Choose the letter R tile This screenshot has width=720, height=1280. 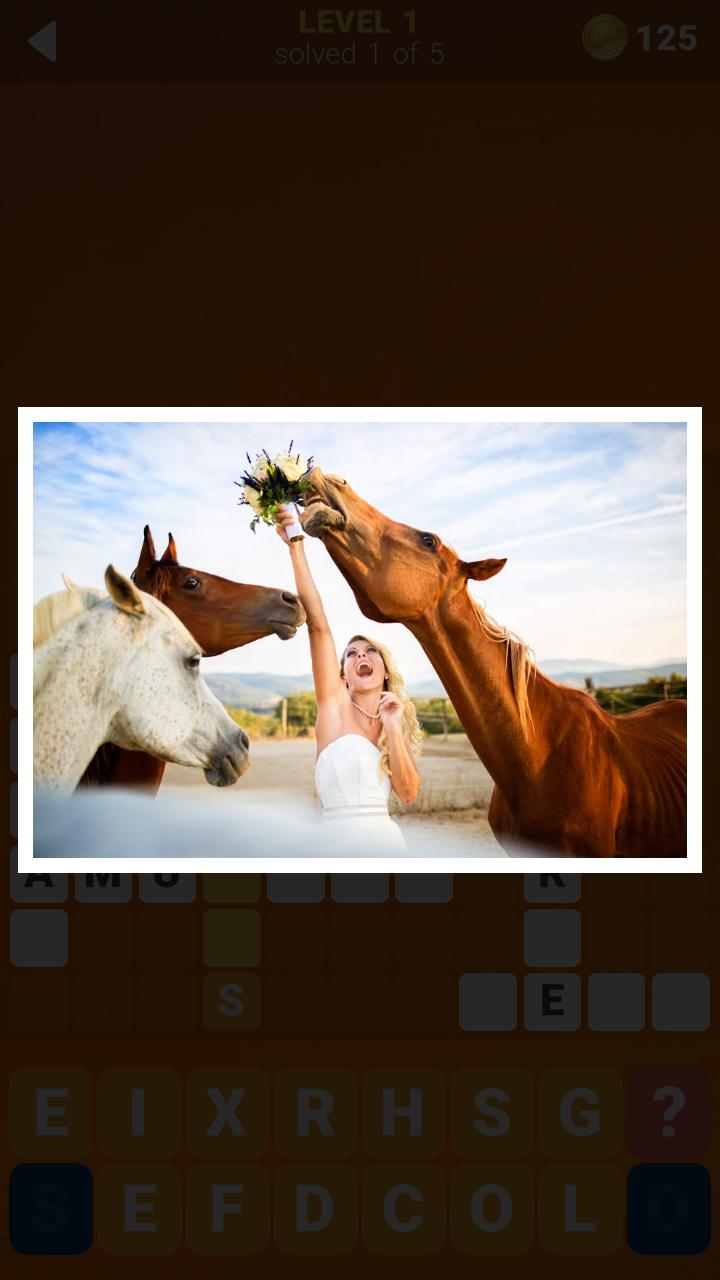tap(315, 1112)
